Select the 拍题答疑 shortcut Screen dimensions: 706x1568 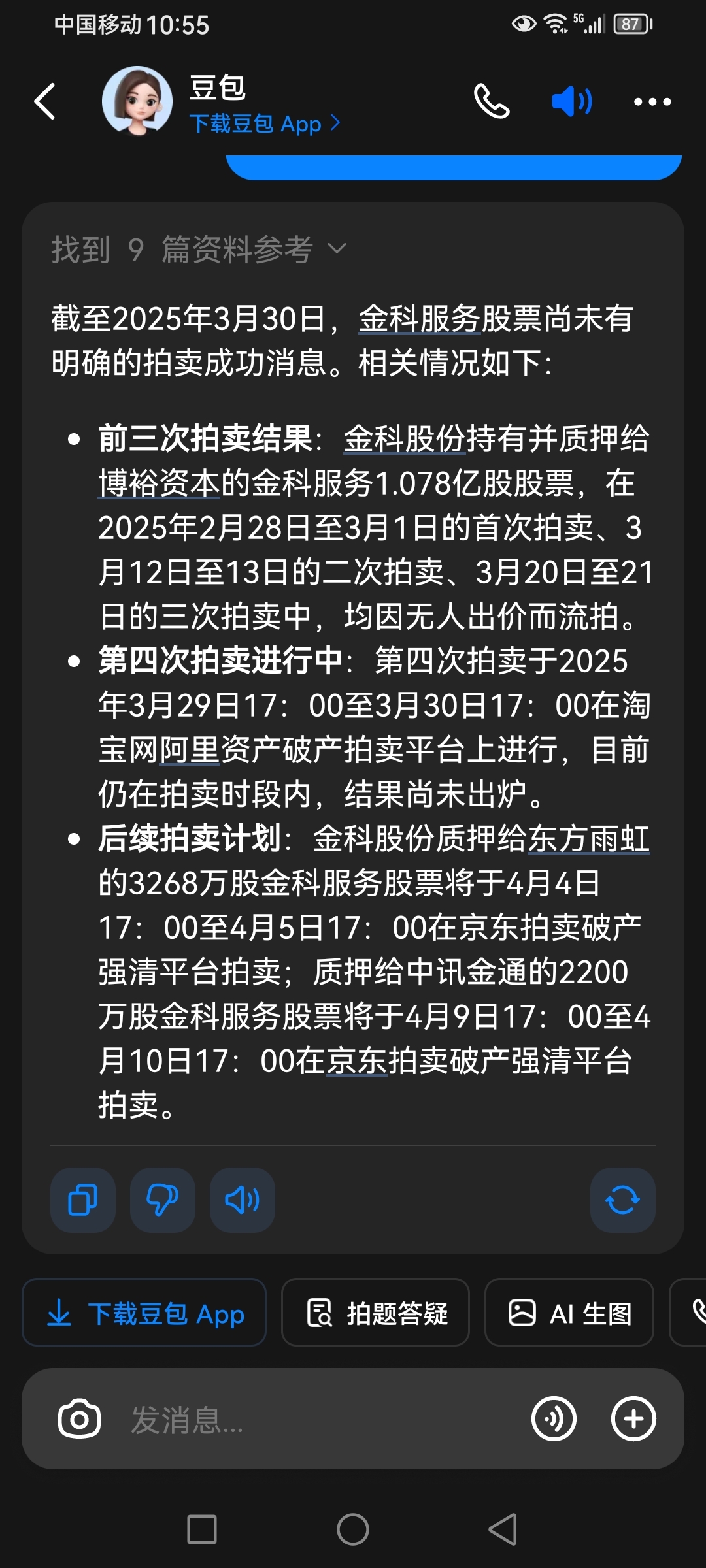click(375, 1312)
